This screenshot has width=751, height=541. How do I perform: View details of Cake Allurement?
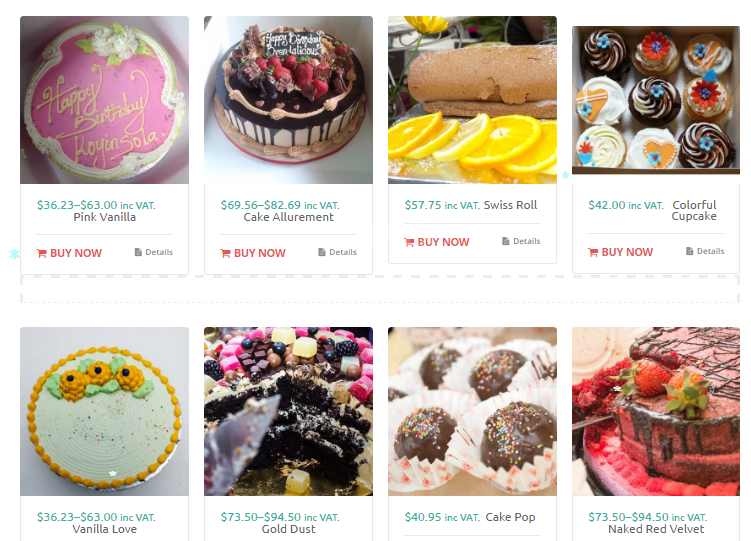338,252
